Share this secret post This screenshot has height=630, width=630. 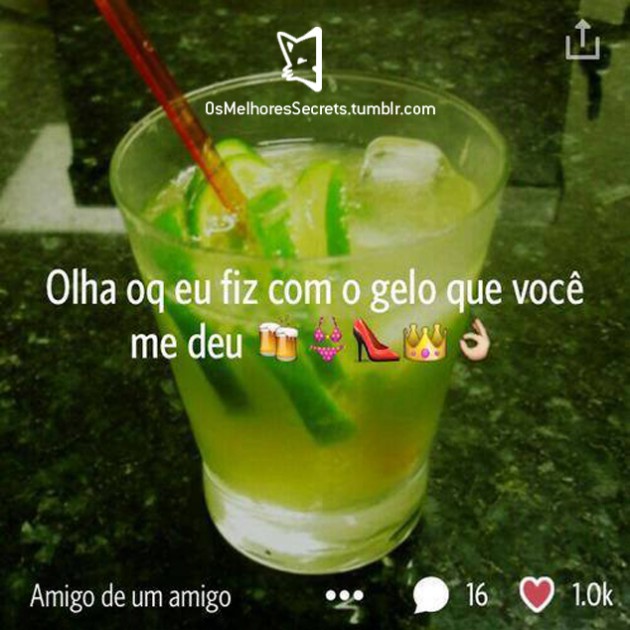point(581,42)
